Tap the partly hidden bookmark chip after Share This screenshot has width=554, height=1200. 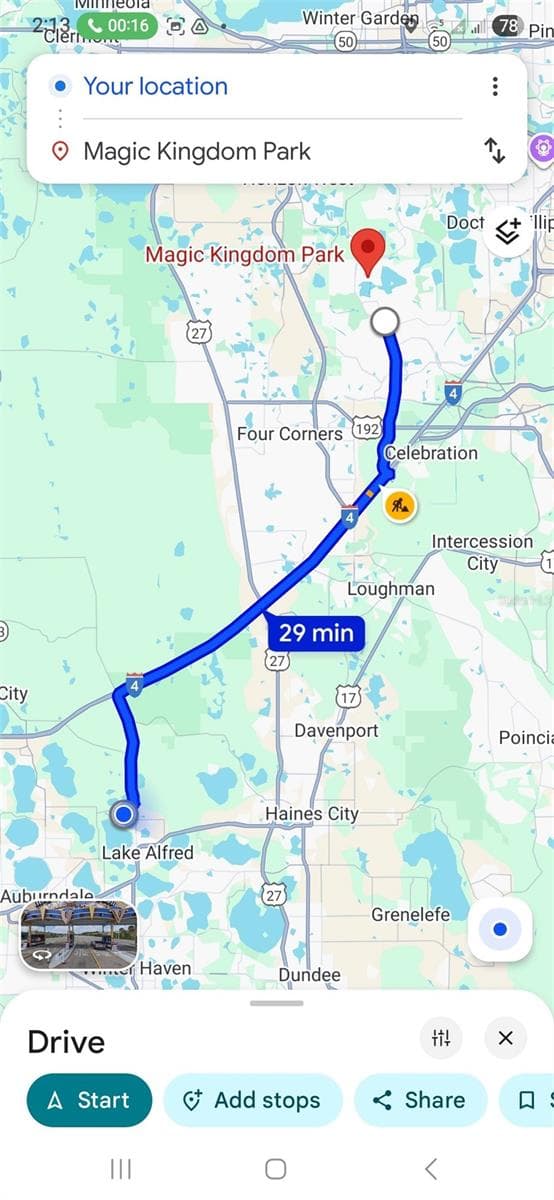pos(527,1100)
